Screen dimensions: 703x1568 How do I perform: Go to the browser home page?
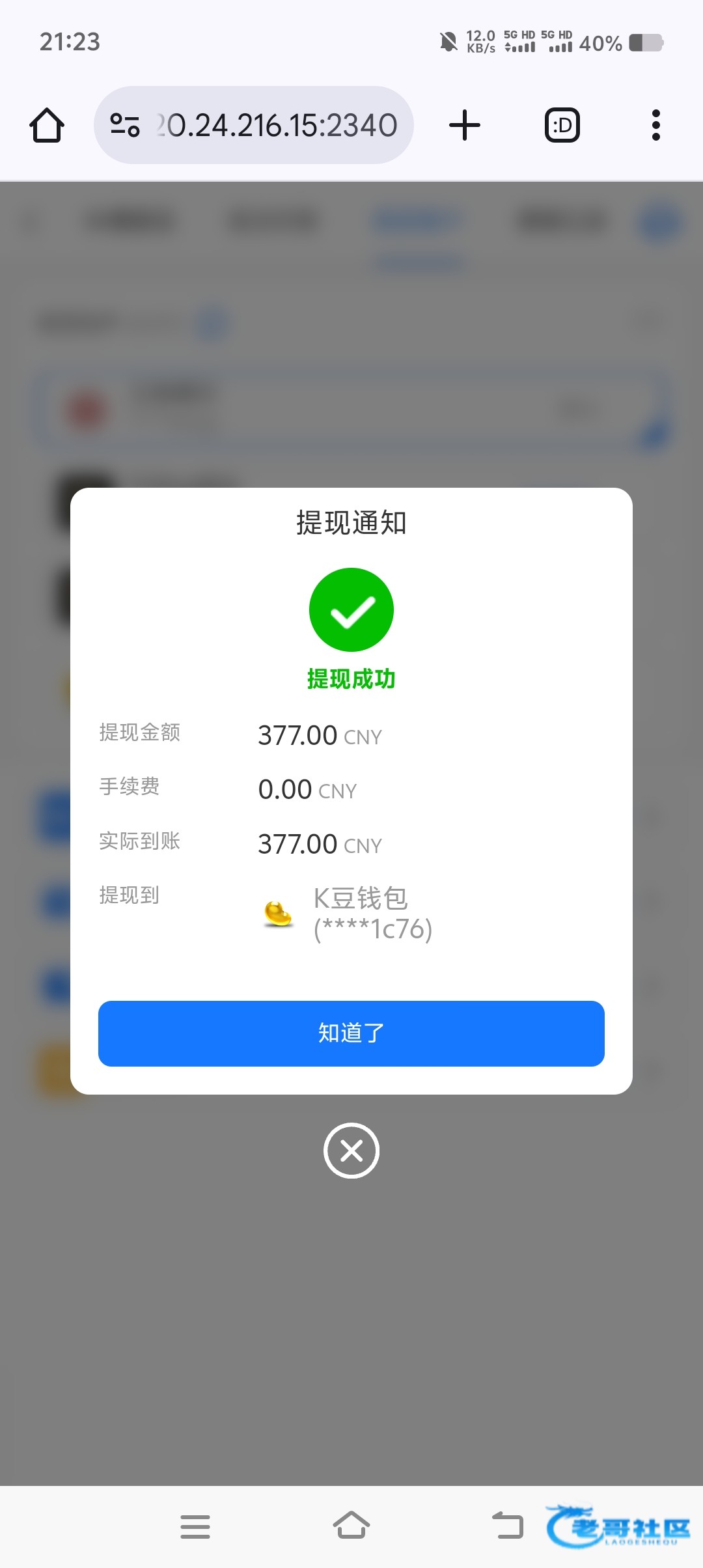[47, 125]
